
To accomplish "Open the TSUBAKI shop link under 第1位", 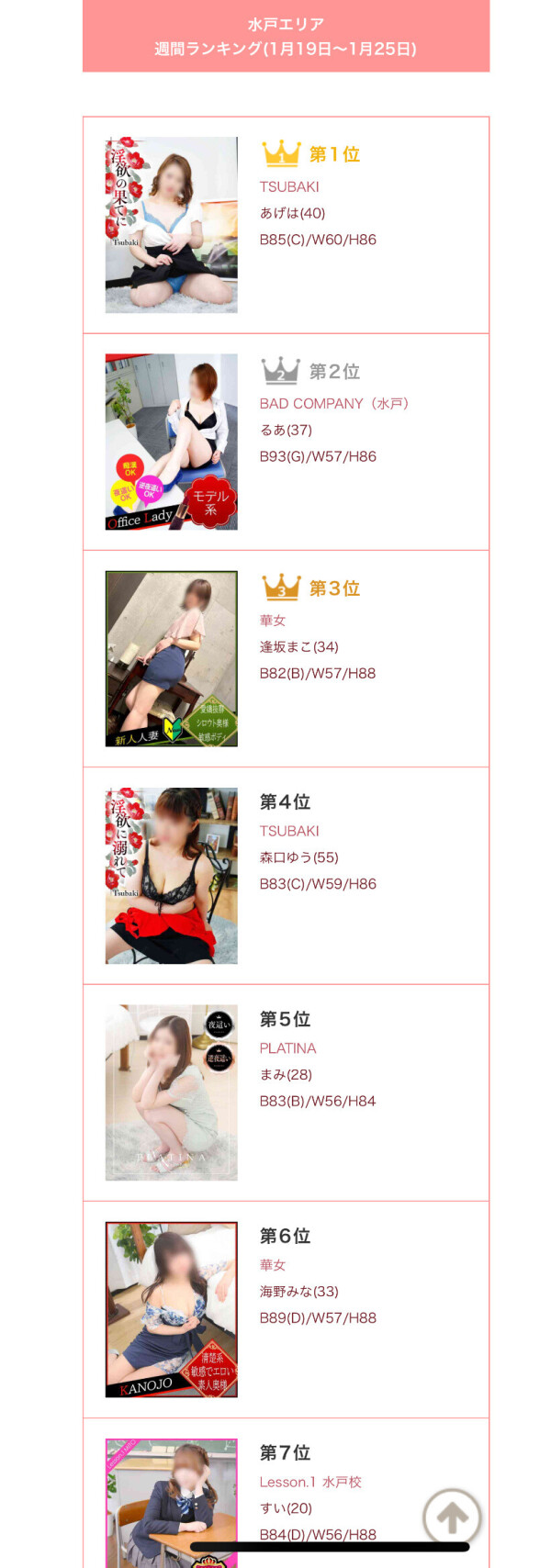I will (289, 186).
